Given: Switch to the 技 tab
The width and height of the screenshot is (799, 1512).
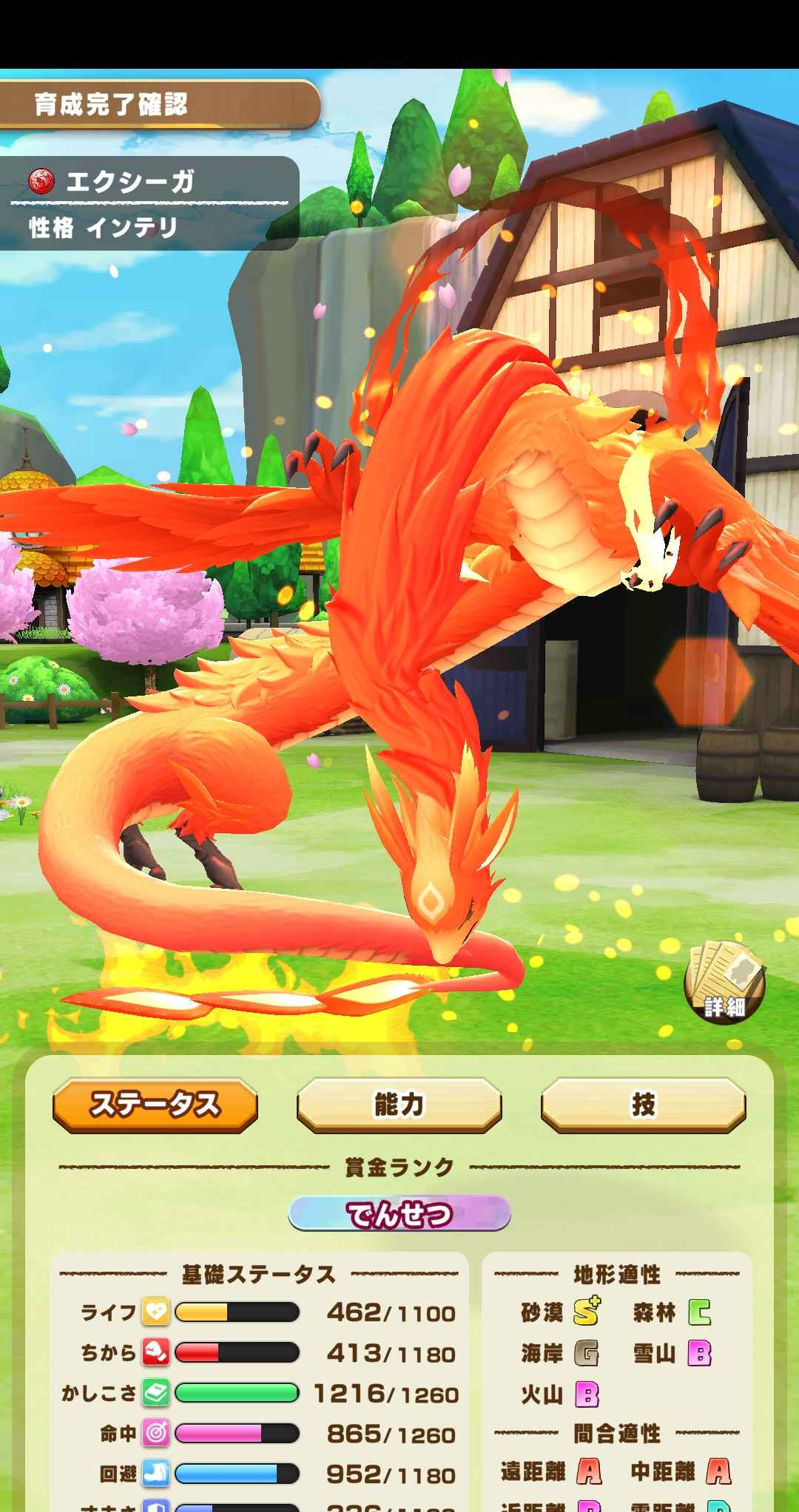Looking at the screenshot, I should pos(643,1105).
